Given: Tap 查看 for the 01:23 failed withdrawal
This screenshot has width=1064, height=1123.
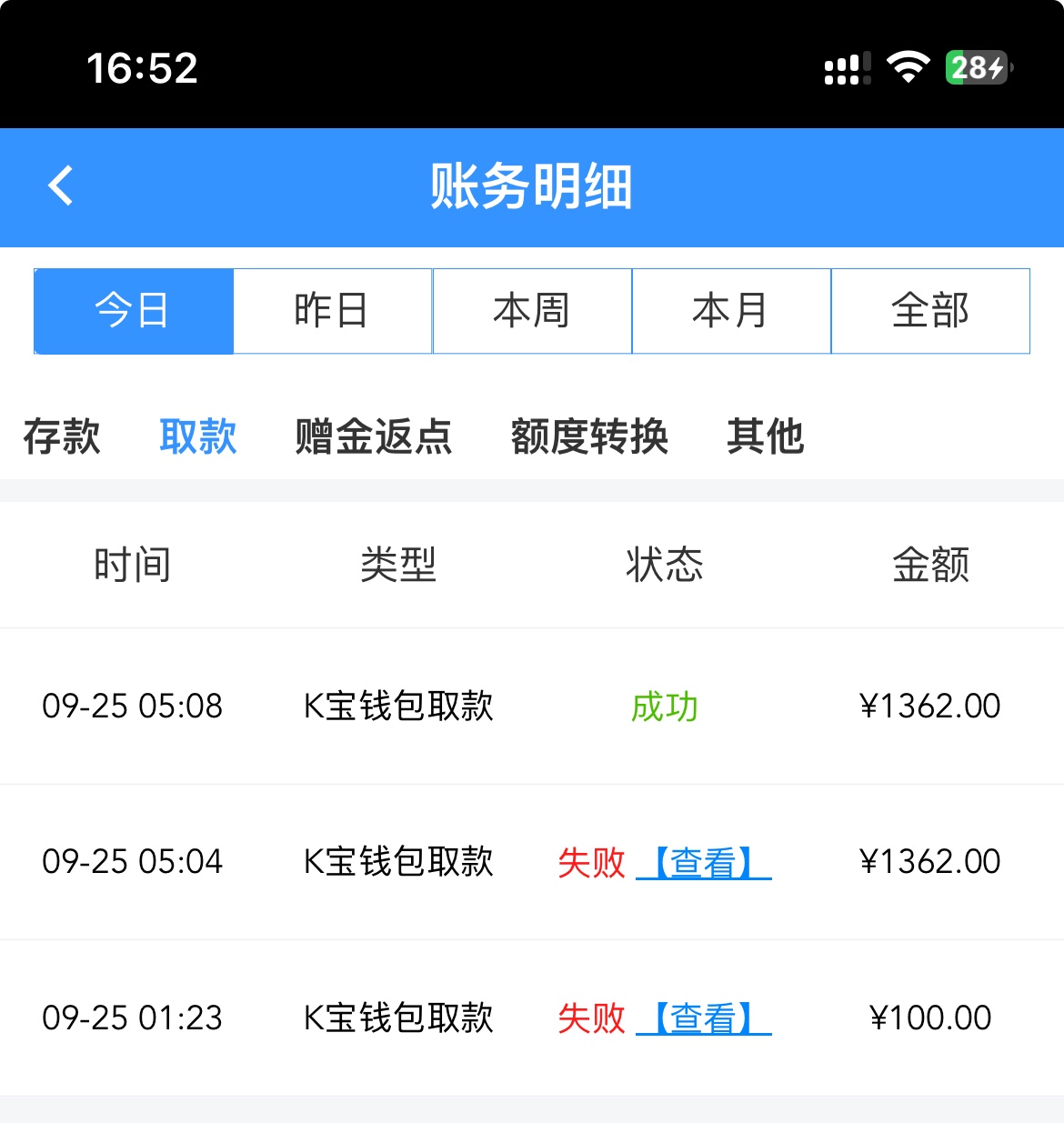Looking at the screenshot, I should pyautogui.click(x=704, y=1018).
